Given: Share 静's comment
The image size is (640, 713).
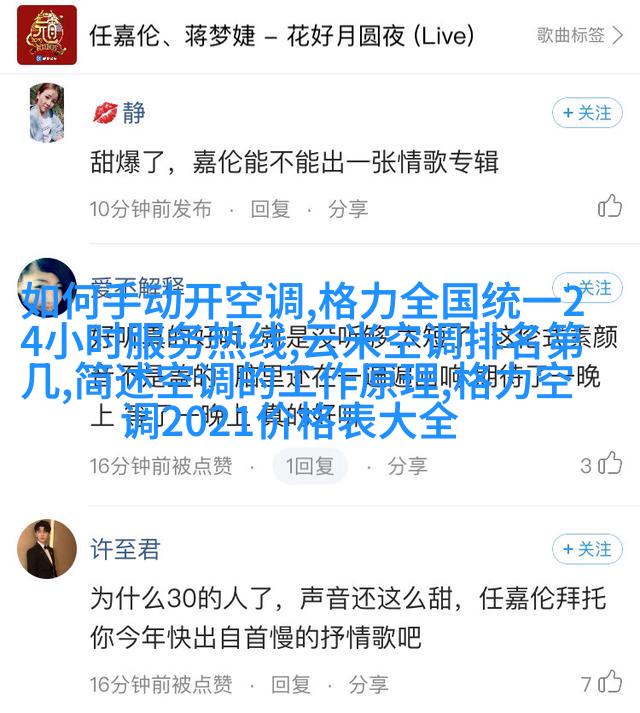Looking at the screenshot, I should (348, 209).
